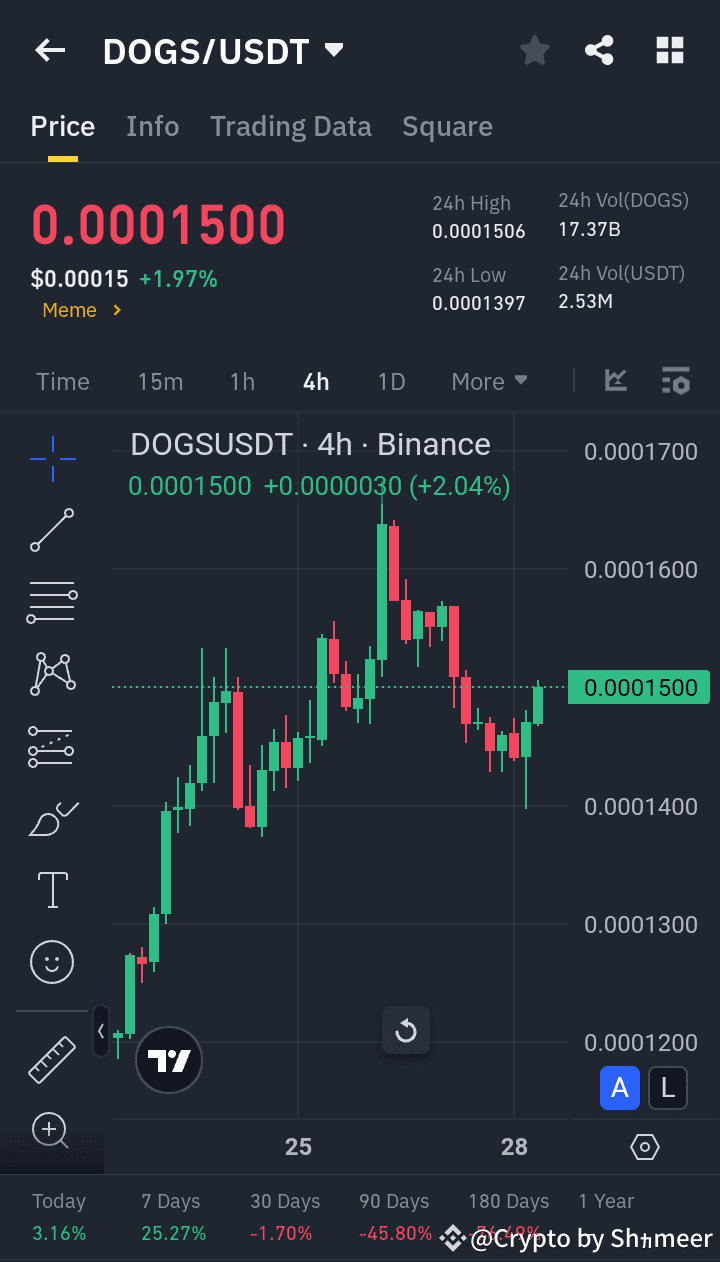This screenshot has width=720, height=1262.
Task: Open the Meme category link
Action: pos(81,310)
